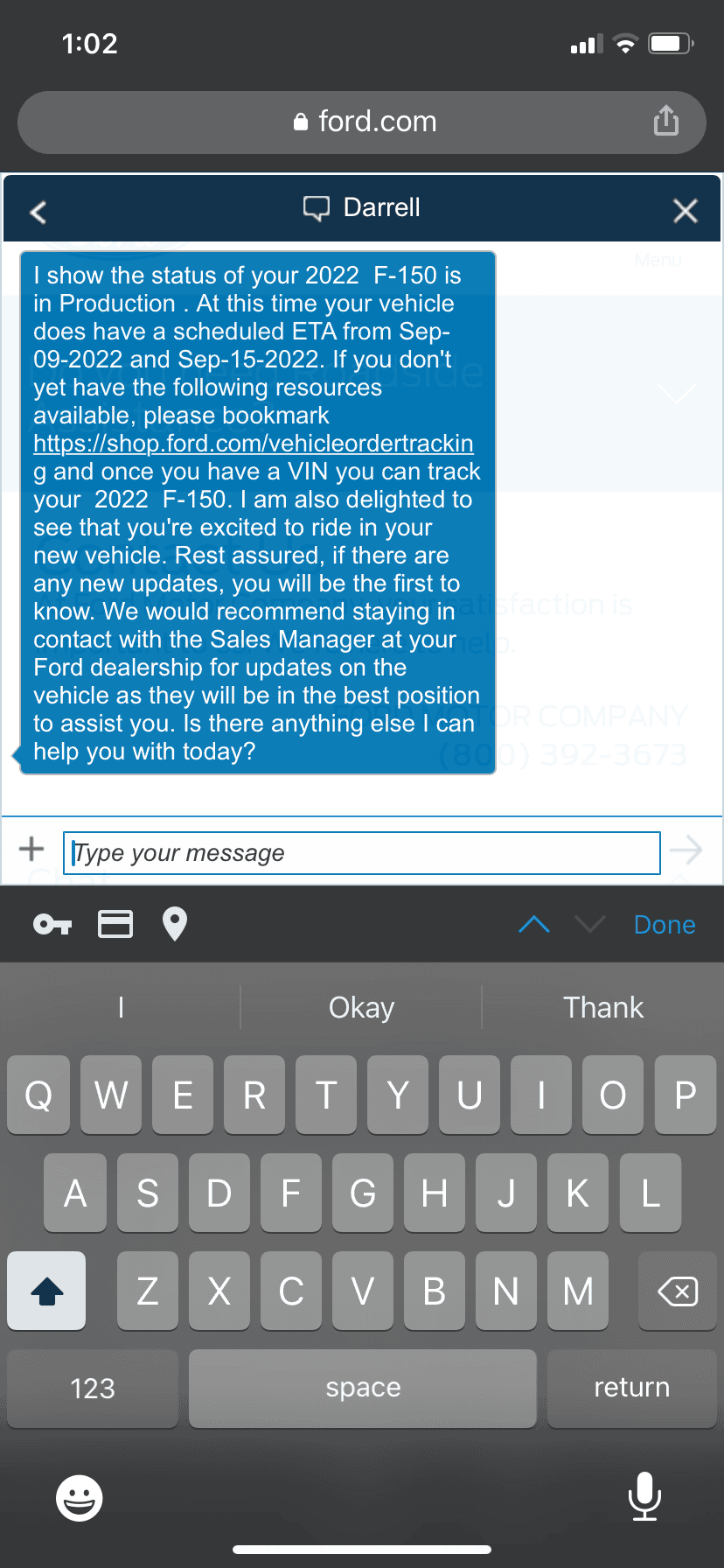Go back in the Darrell chat
The height and width of the screenshot is (1568, 724).
click(38, 212)
